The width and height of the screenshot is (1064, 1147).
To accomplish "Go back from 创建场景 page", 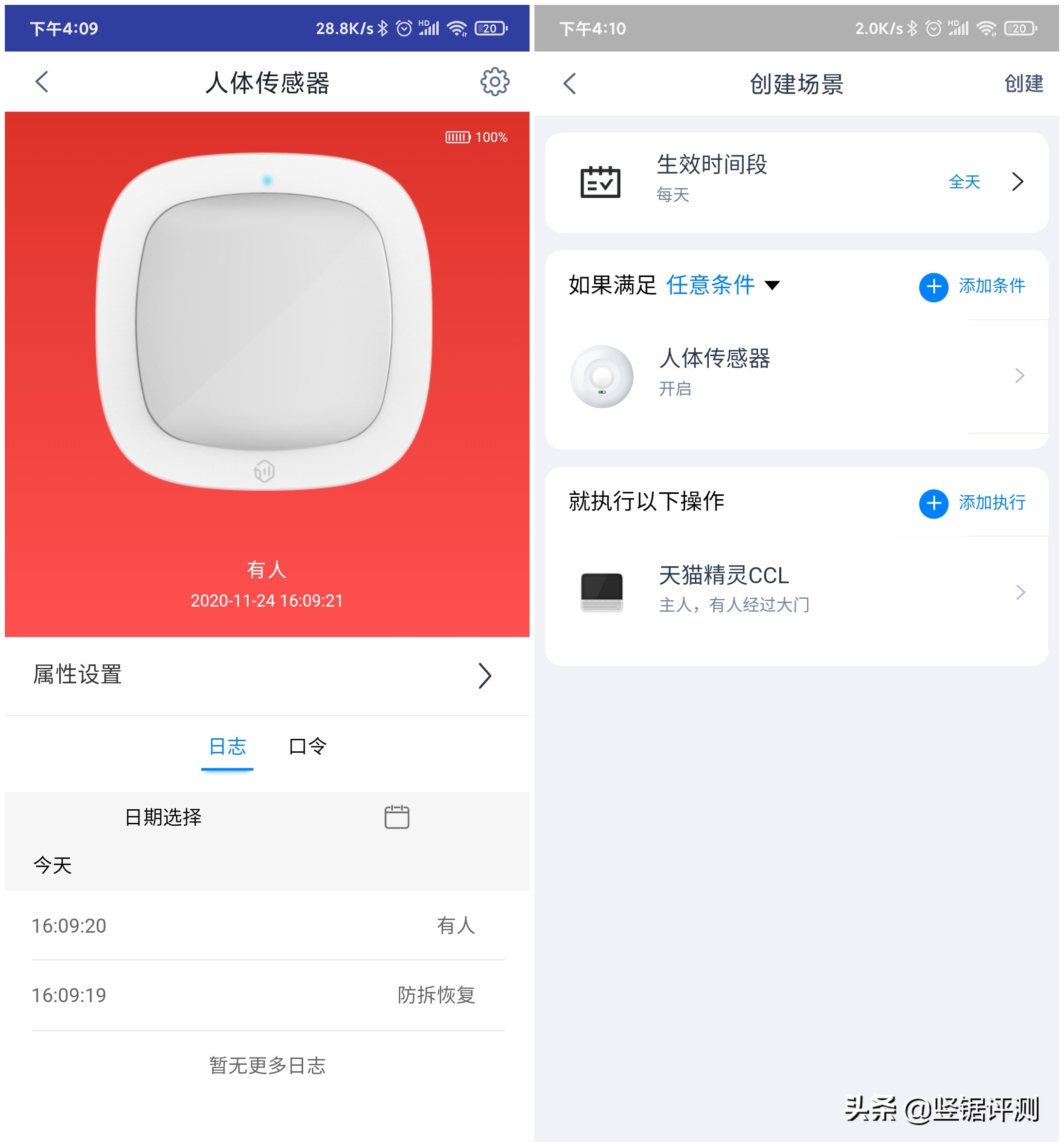I will 570,84.
